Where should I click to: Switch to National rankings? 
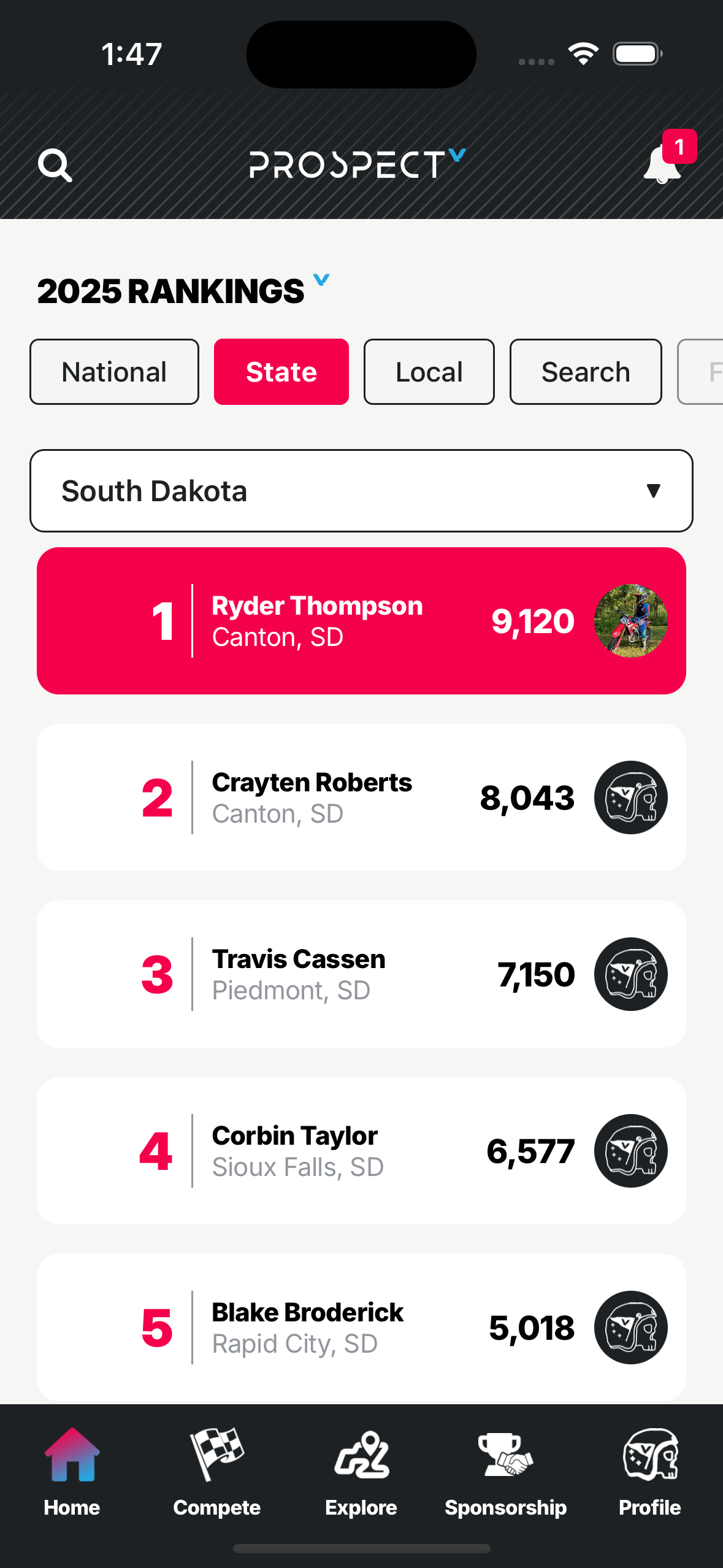114,372
